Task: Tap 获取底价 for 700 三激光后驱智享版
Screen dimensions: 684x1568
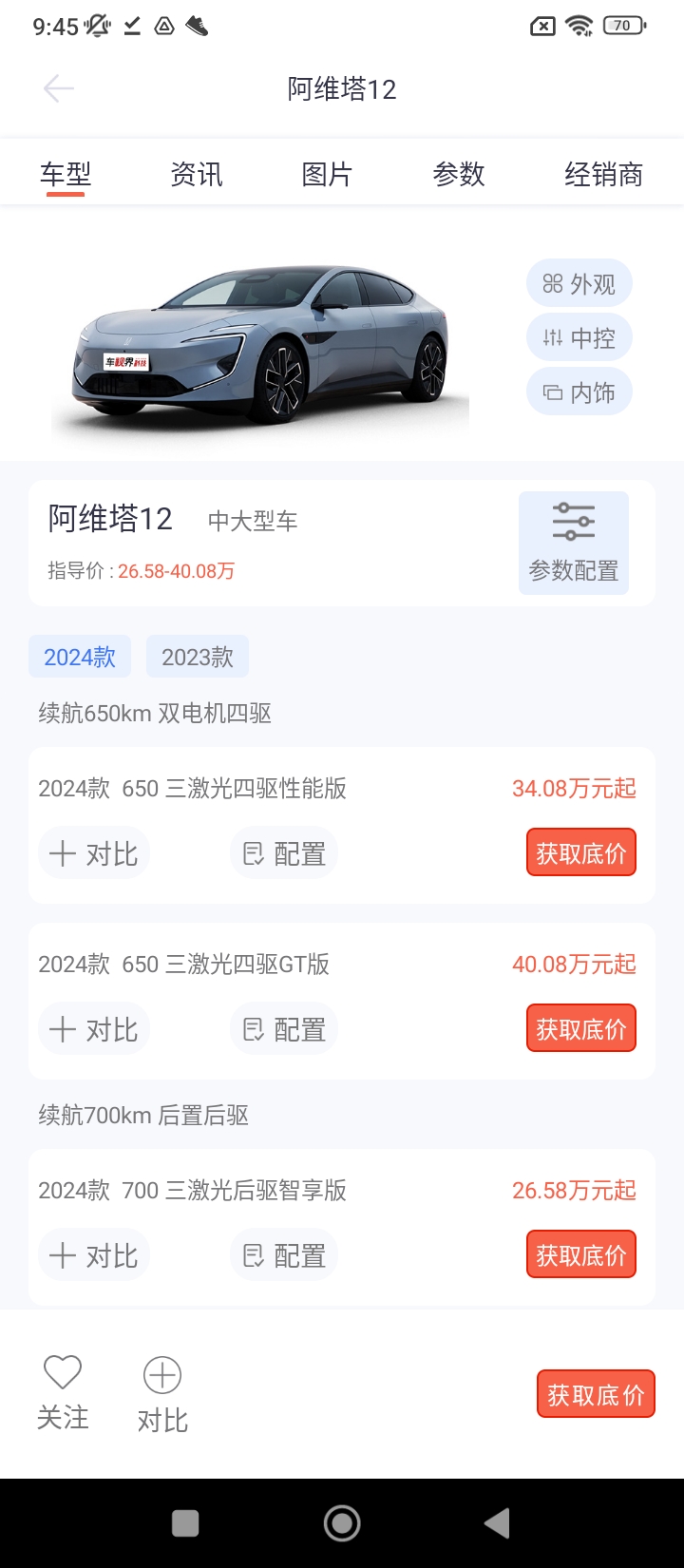Action: 580,1254
